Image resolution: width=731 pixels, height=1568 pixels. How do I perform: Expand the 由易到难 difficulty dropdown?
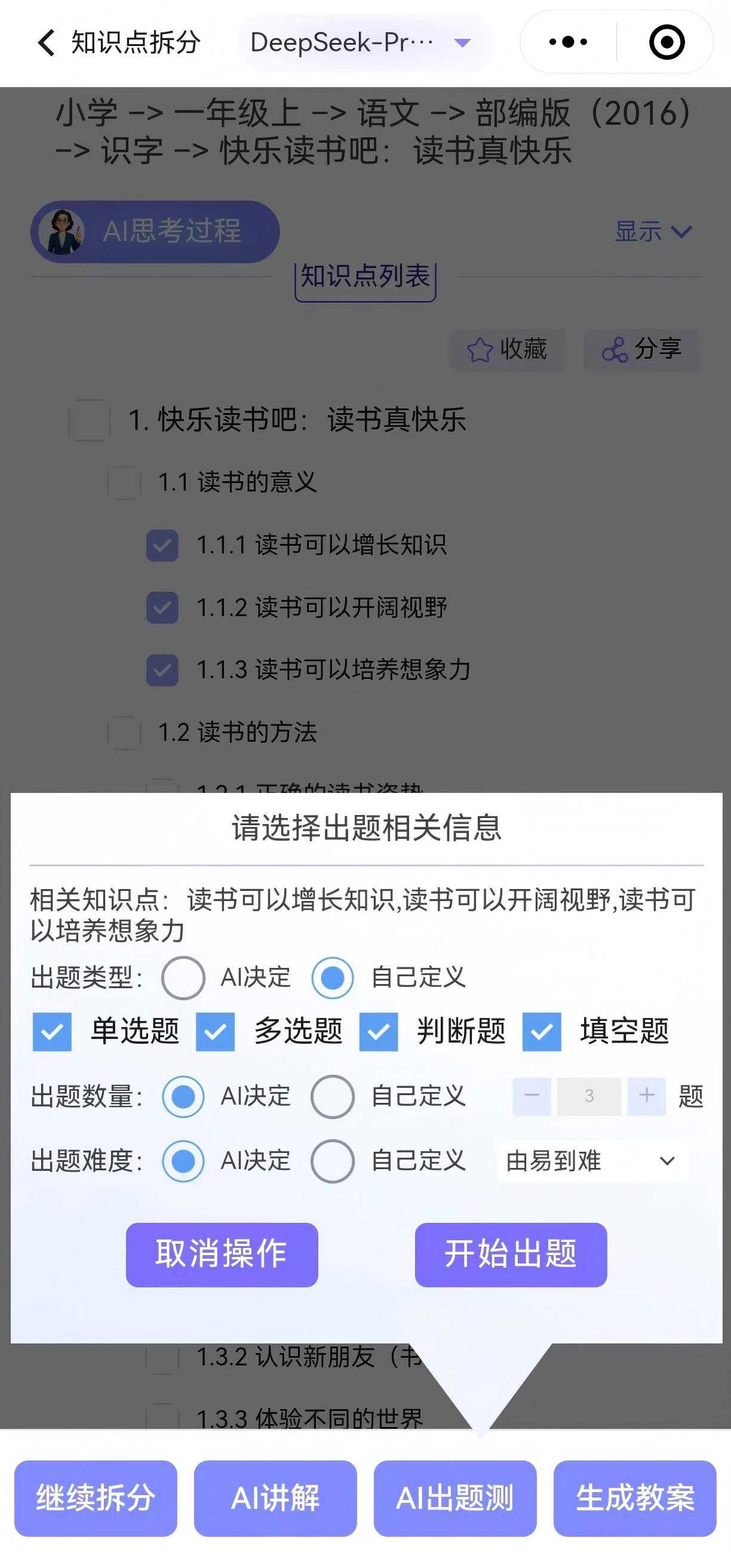point(592,1161)
